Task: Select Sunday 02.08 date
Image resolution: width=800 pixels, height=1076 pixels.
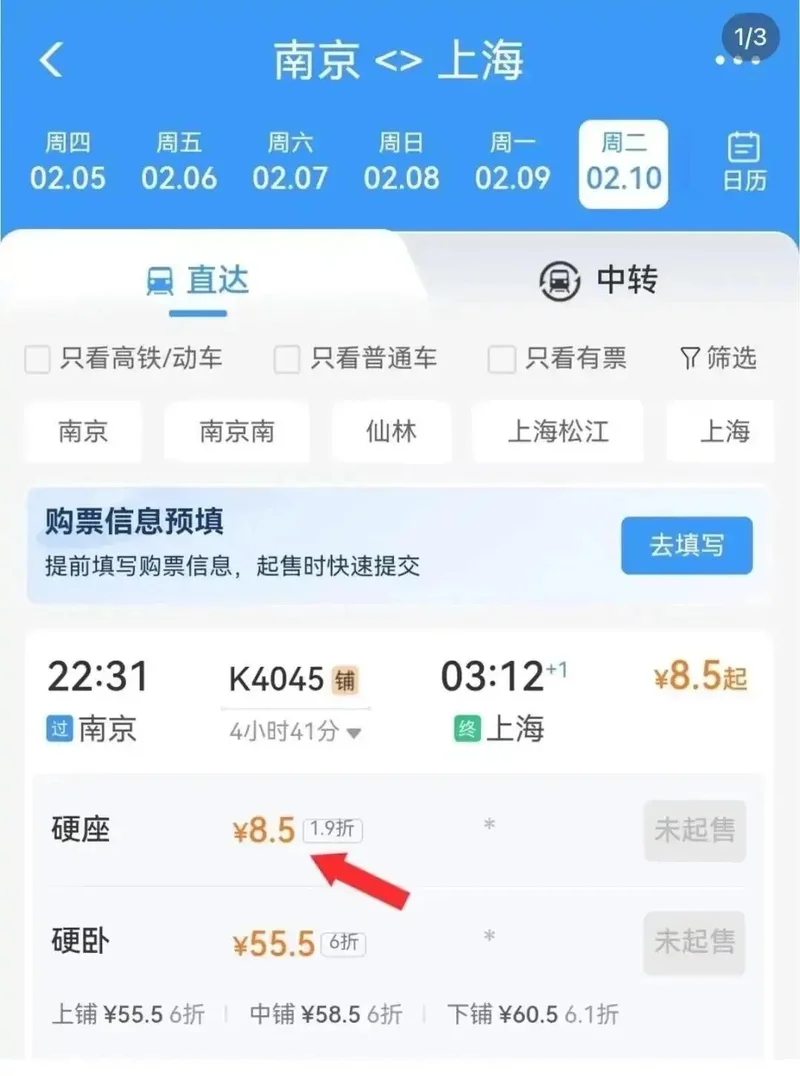Action: click(401, 162)
